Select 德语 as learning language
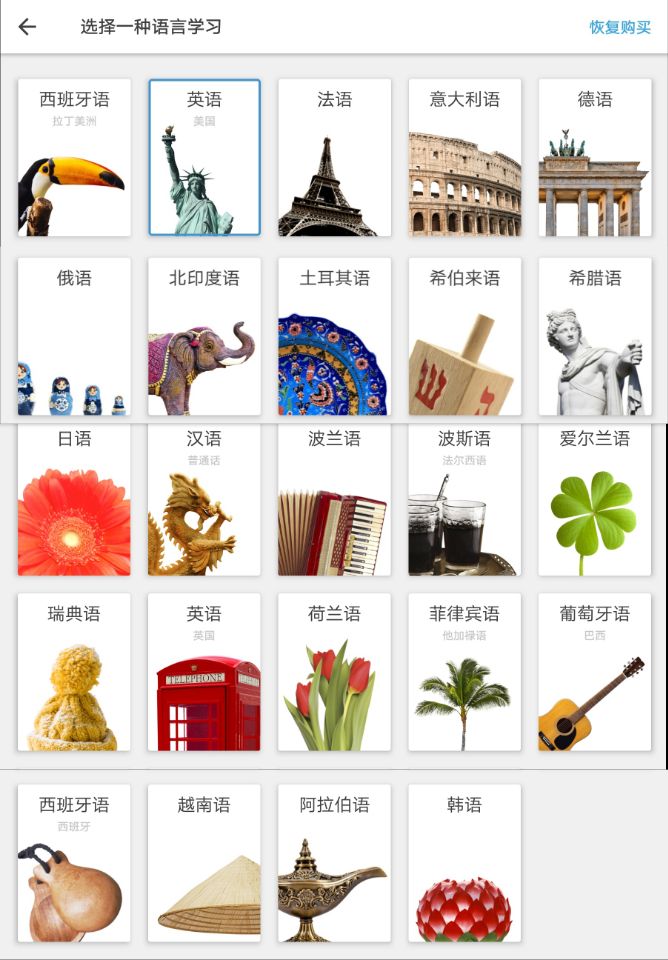The width and height of the screenshot is (668, 960). (x=594, y=157)
